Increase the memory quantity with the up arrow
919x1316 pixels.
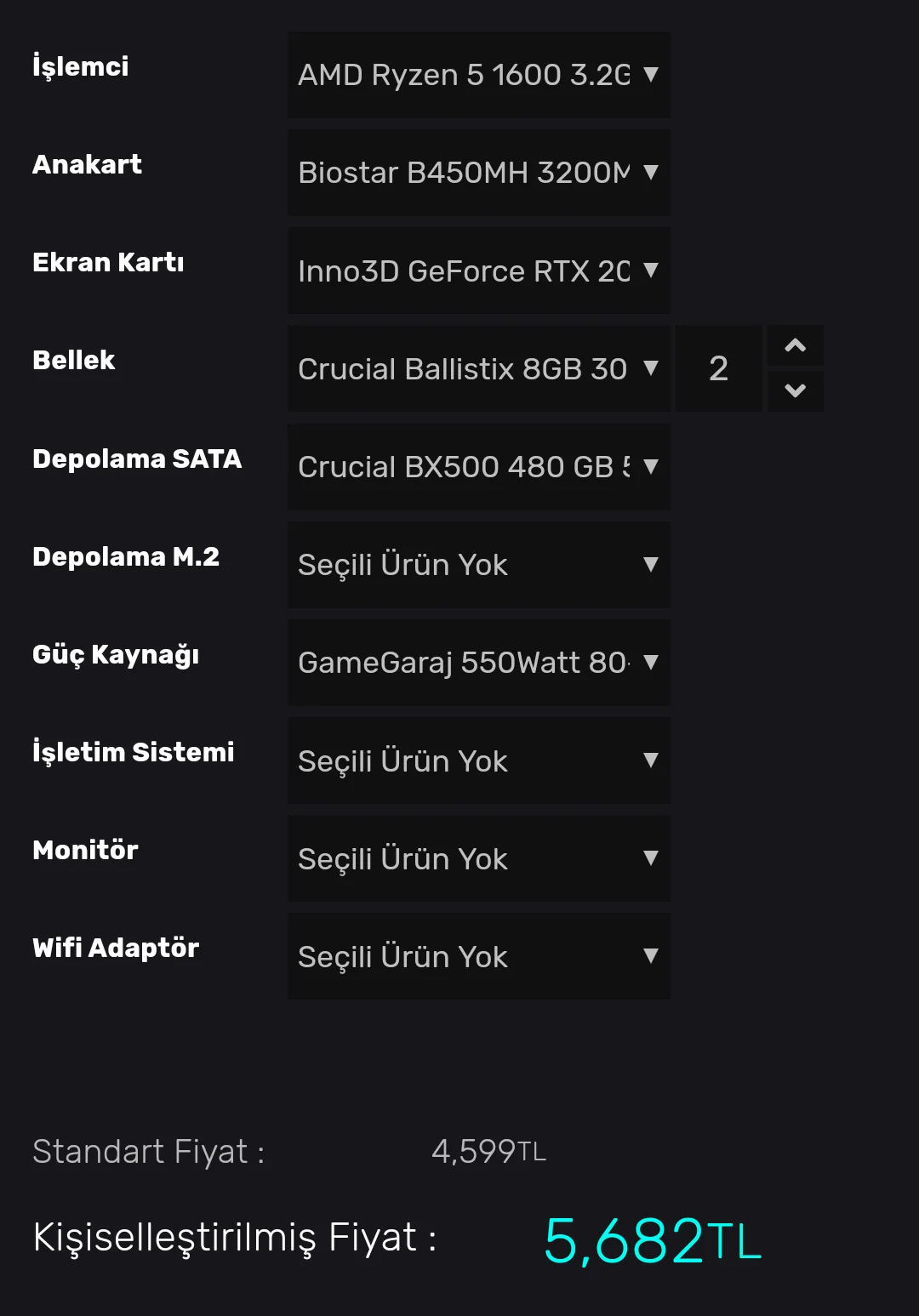(x=796, y=346)
